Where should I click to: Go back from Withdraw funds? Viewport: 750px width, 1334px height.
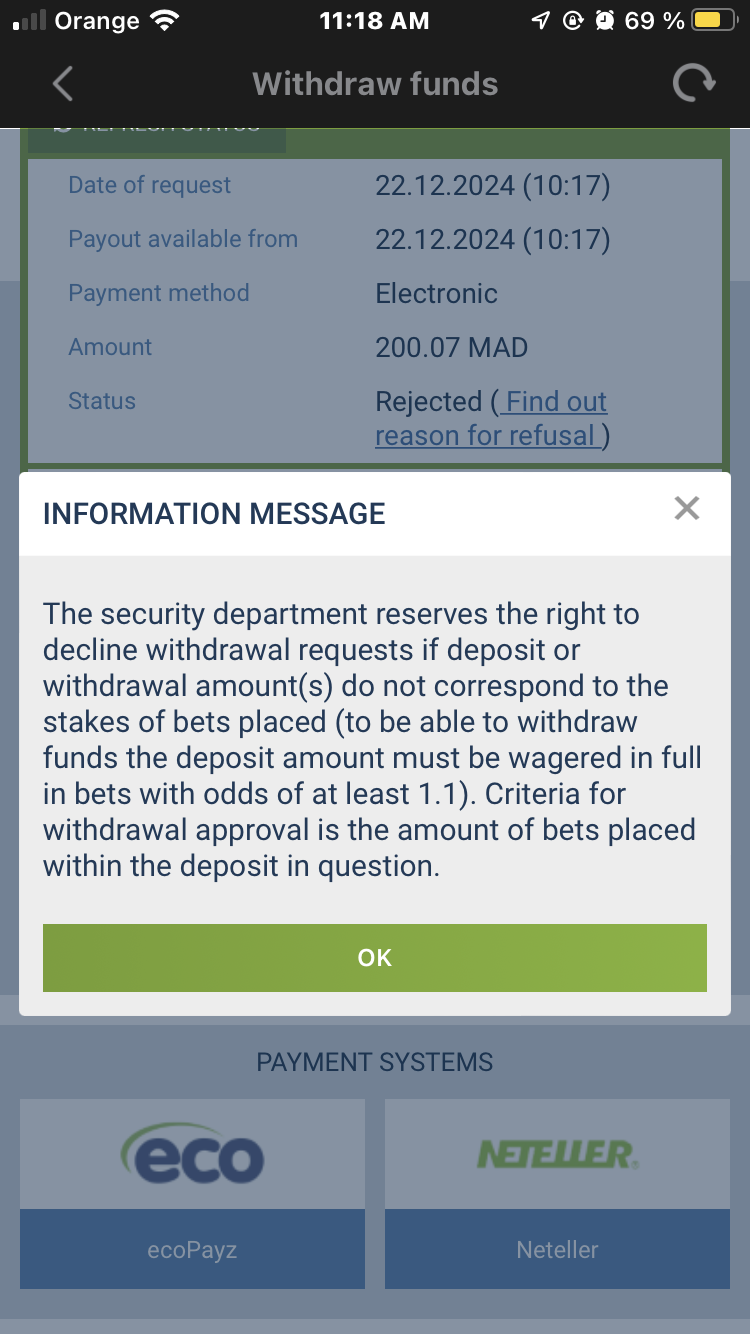(x=62, y=84)
